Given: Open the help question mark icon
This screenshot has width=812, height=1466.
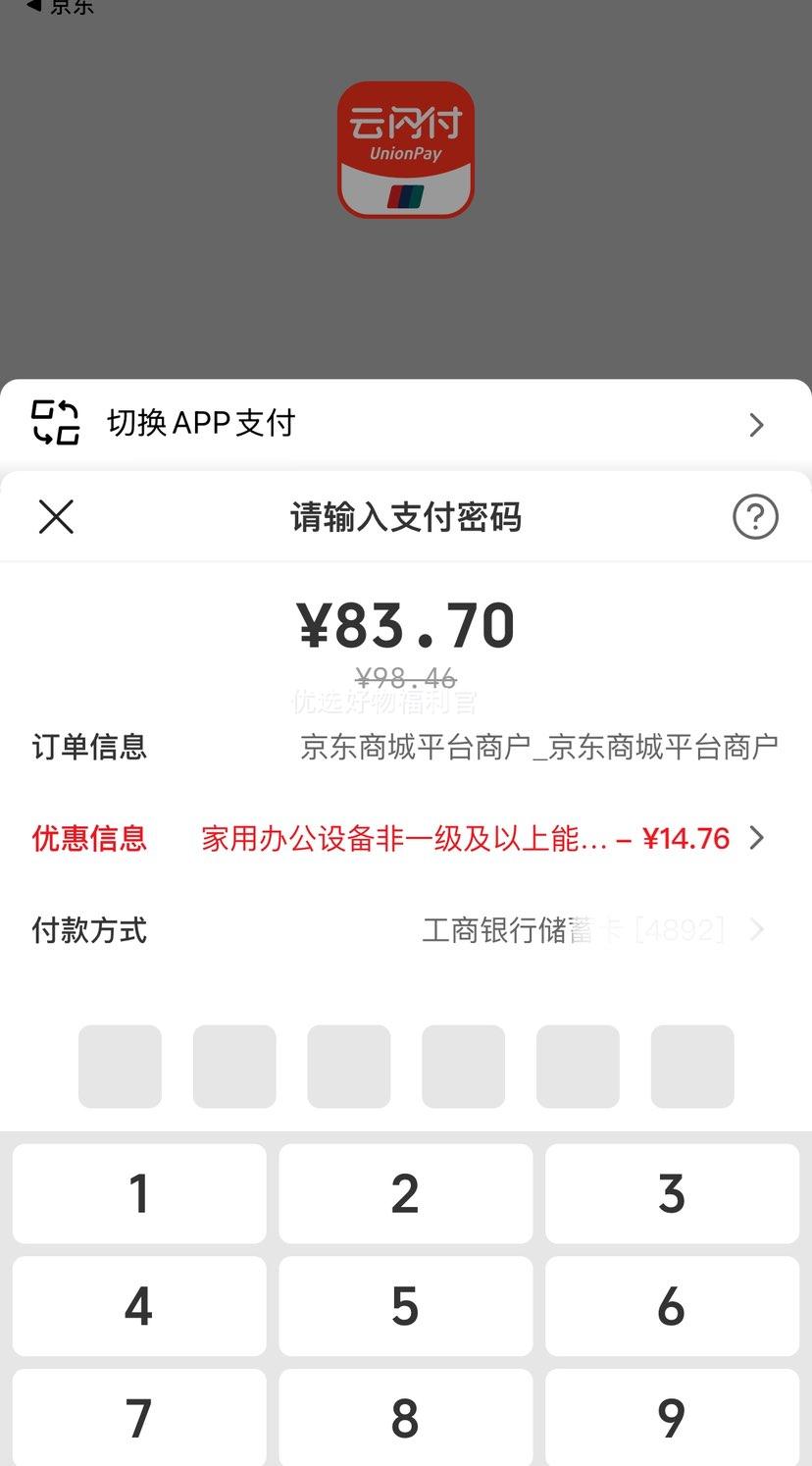Looking at the screenshot, I should (x=755, y=516).
